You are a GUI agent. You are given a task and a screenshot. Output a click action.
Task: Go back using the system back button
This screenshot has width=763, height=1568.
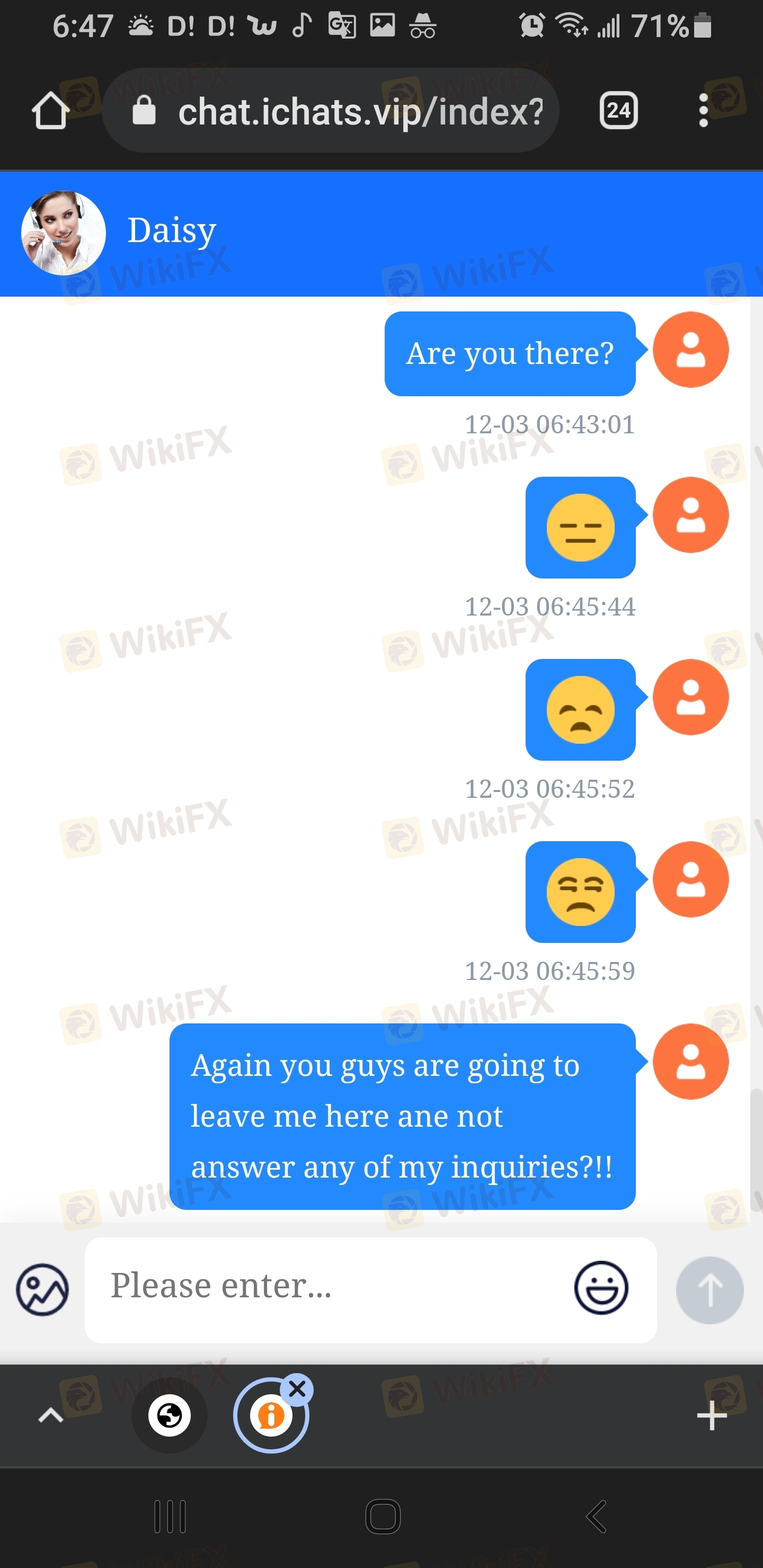pyautogui.click(x=596, y=1516)
